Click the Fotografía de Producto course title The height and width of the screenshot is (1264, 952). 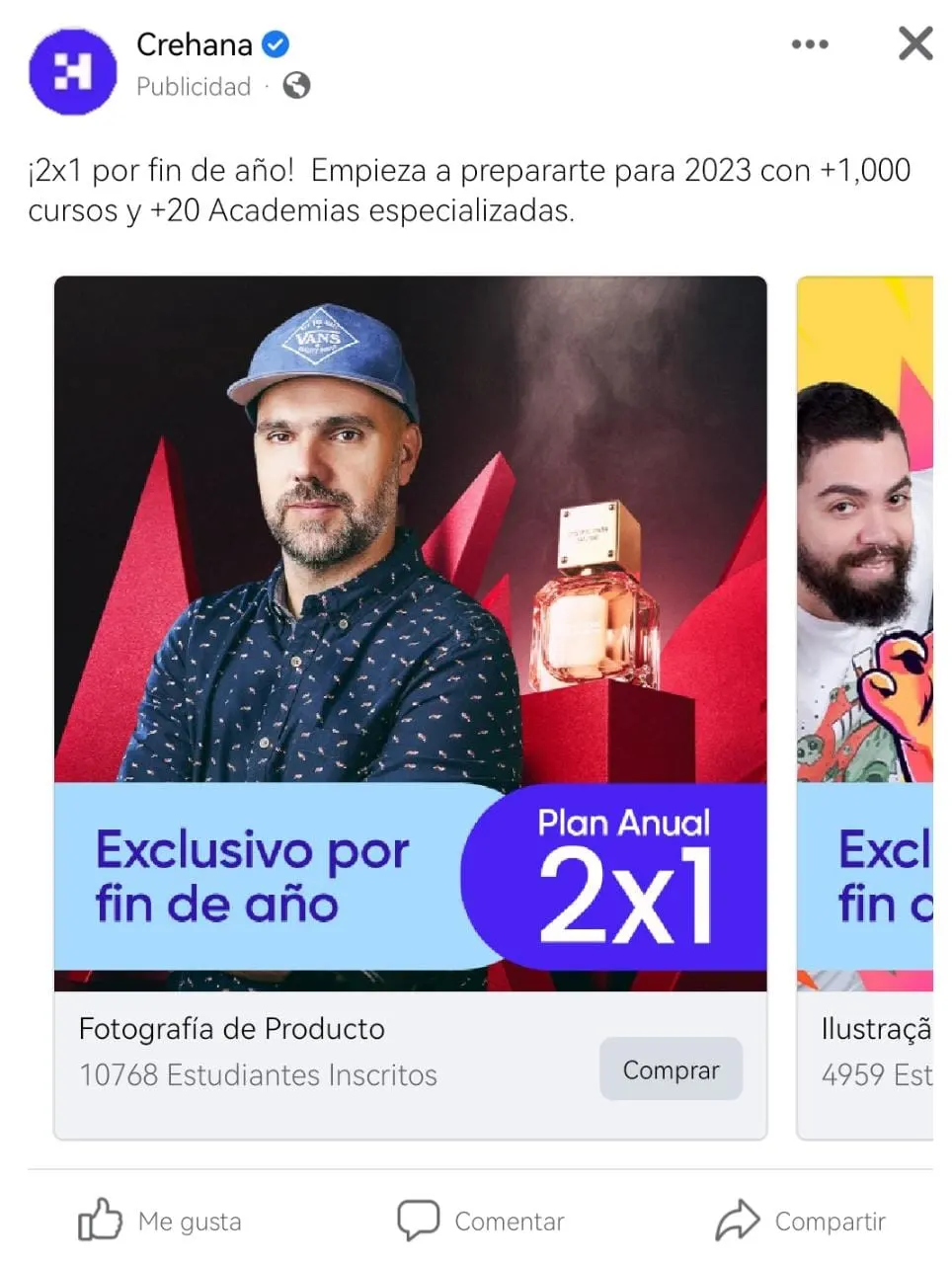(x=231, y=1029)
